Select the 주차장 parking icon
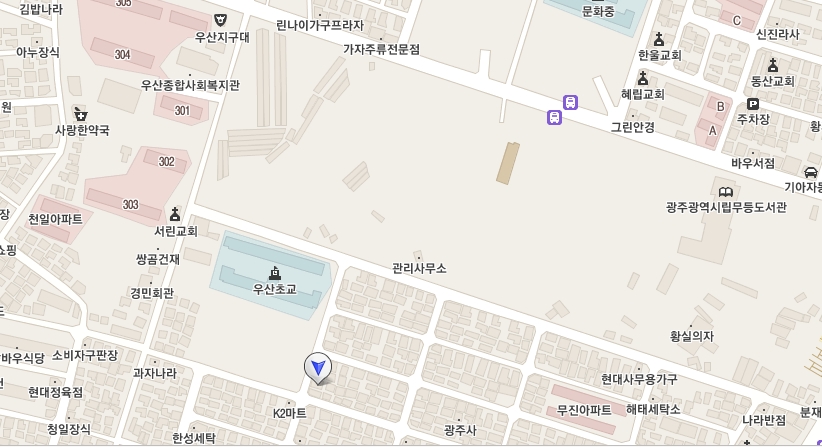This screenshot has width=822, height=447. (x=753, y=104)
